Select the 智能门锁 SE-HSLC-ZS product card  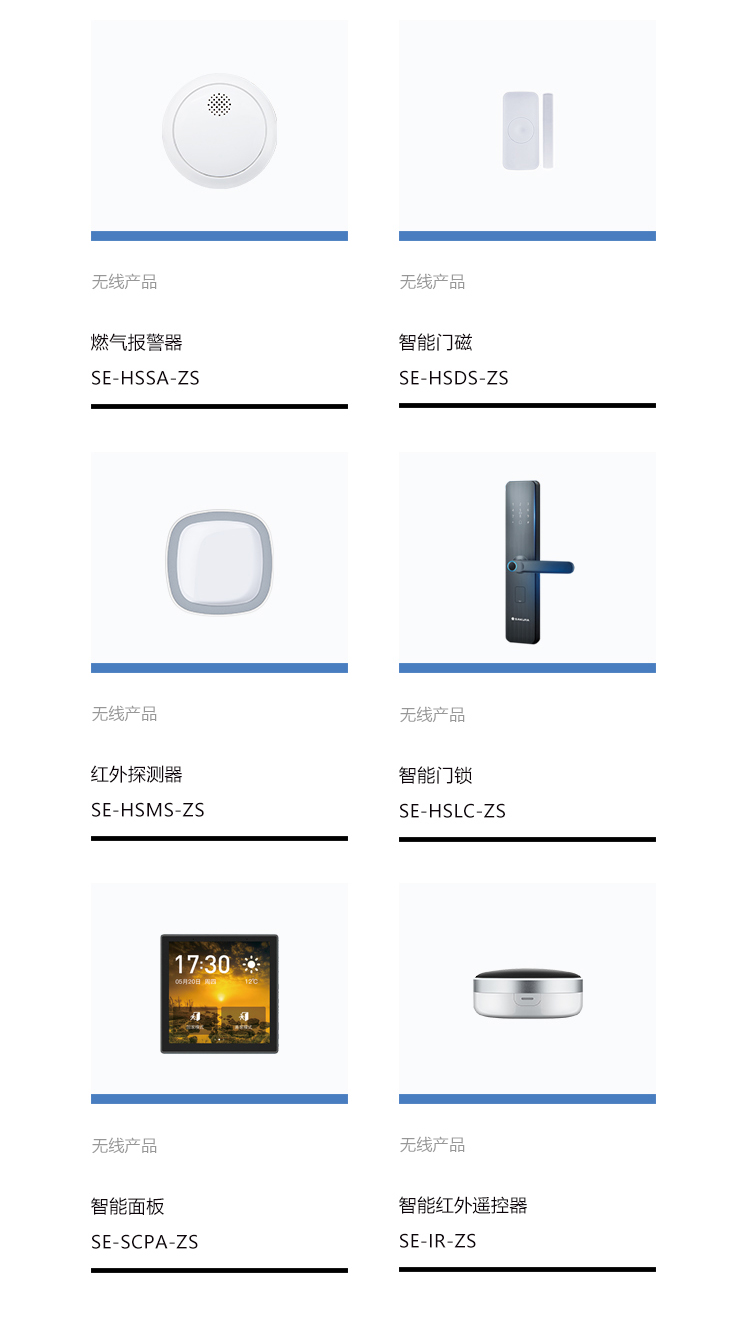point(527,646)
